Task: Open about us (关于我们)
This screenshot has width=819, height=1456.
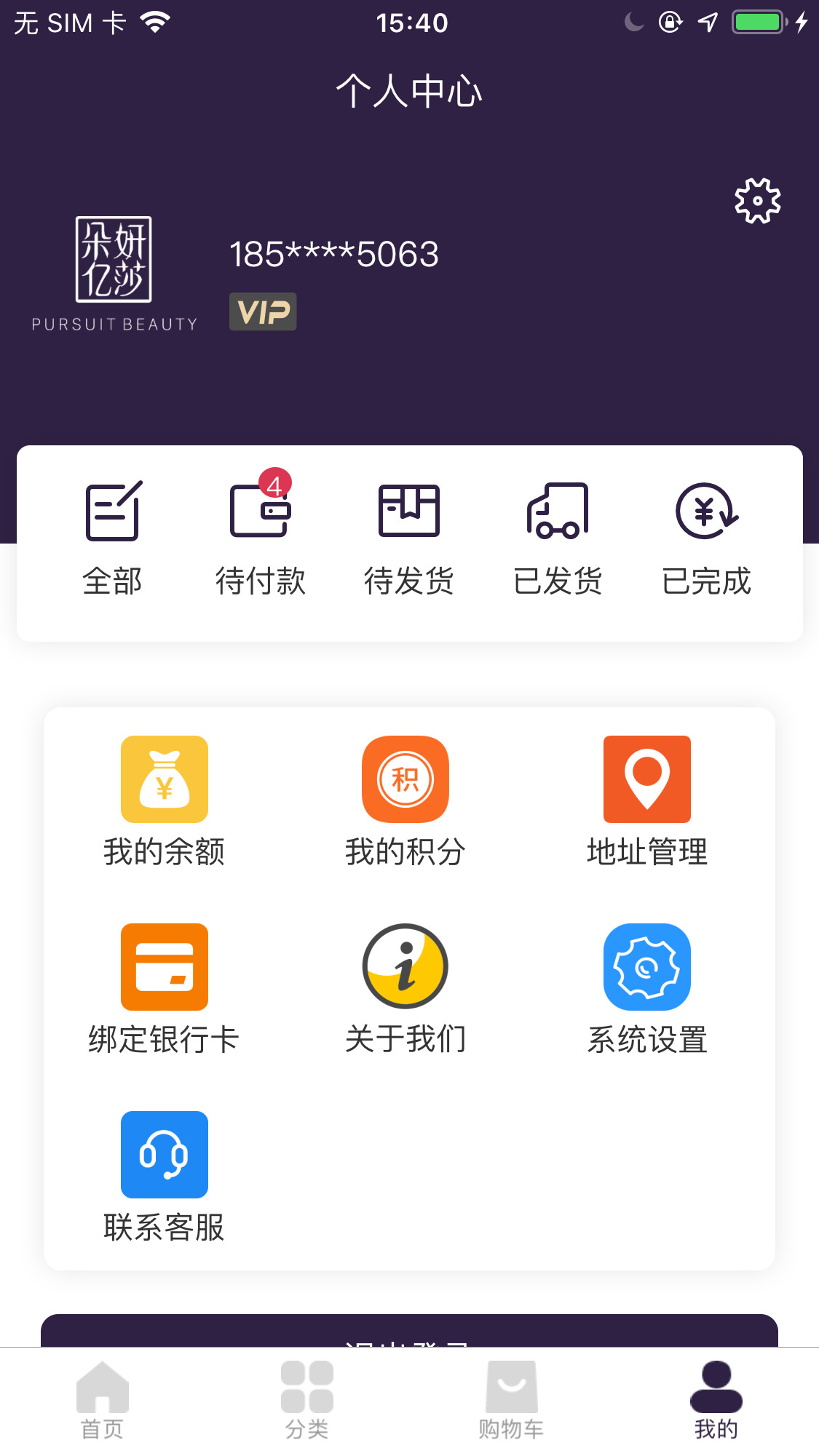Action: tap(405, 988)
